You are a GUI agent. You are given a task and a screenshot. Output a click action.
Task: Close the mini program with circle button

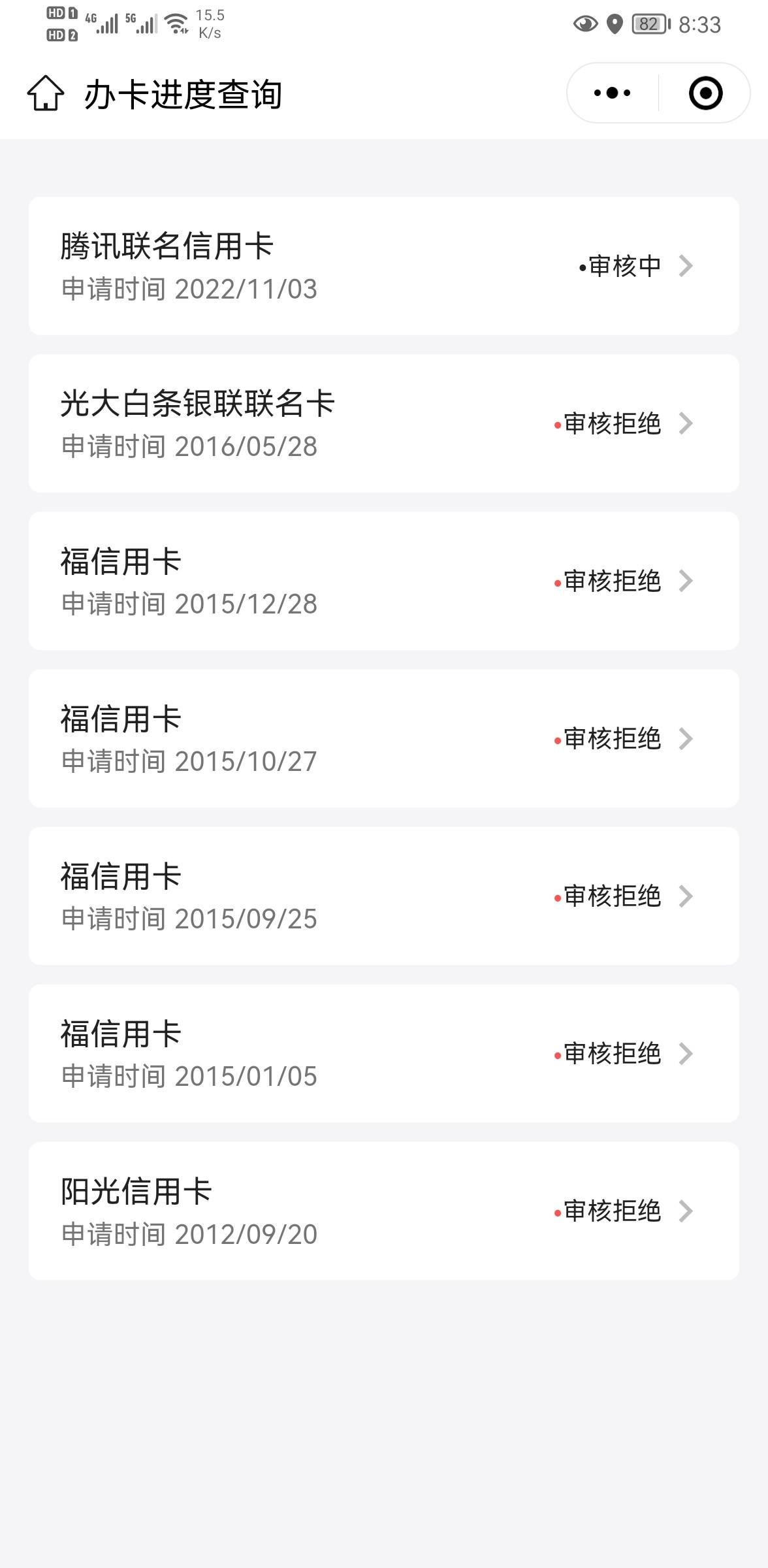click(705, 93)
